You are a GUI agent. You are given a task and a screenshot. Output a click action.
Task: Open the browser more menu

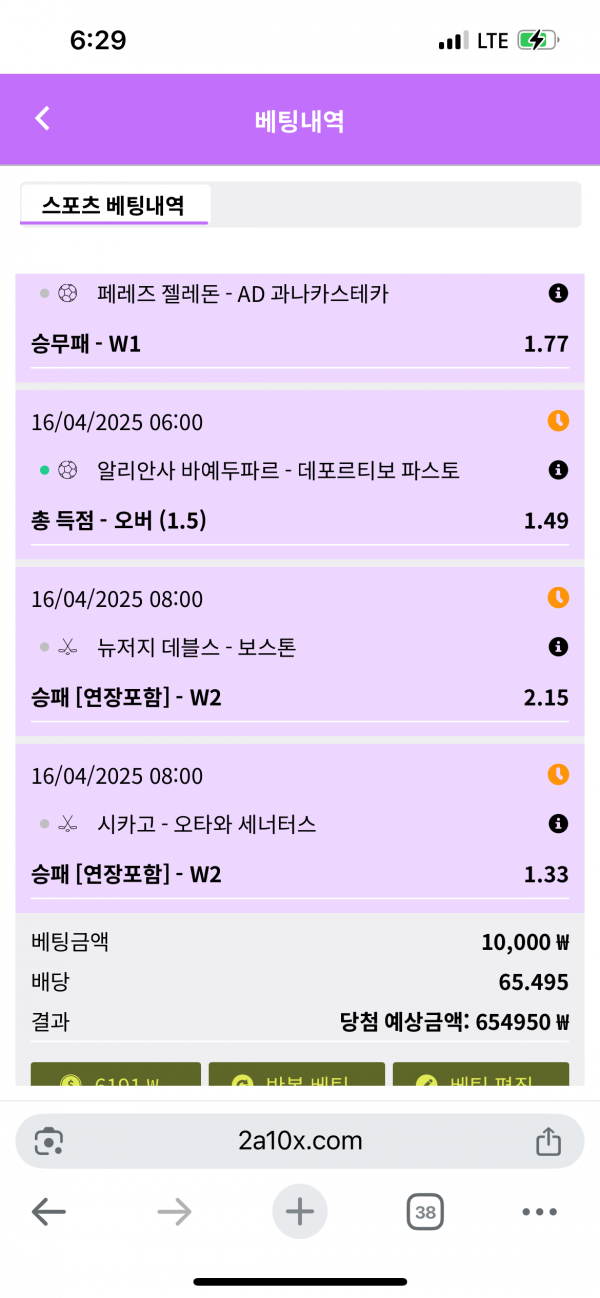click(539, 1213)
